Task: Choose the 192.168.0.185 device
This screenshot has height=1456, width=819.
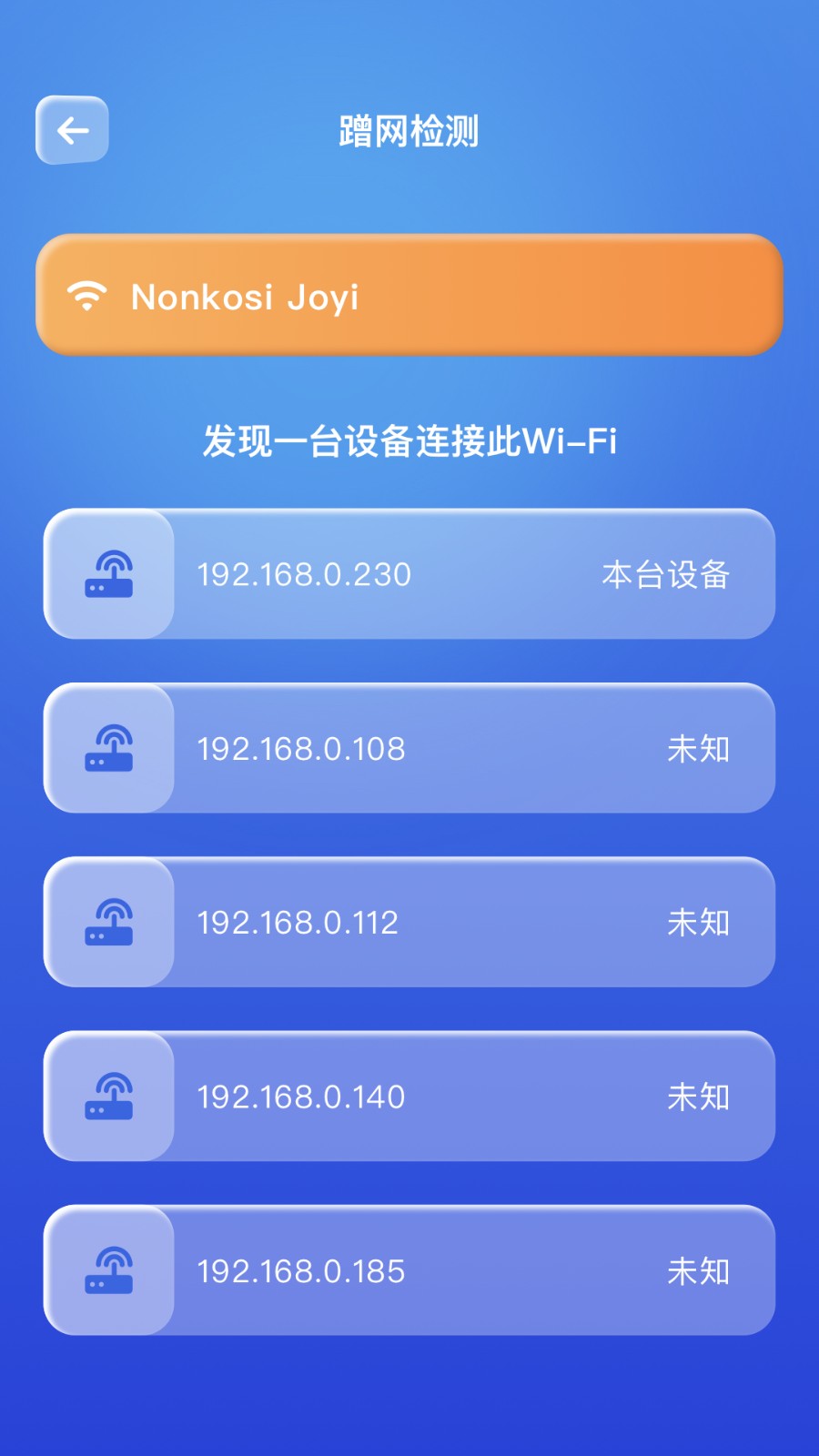Action: 409,1270
